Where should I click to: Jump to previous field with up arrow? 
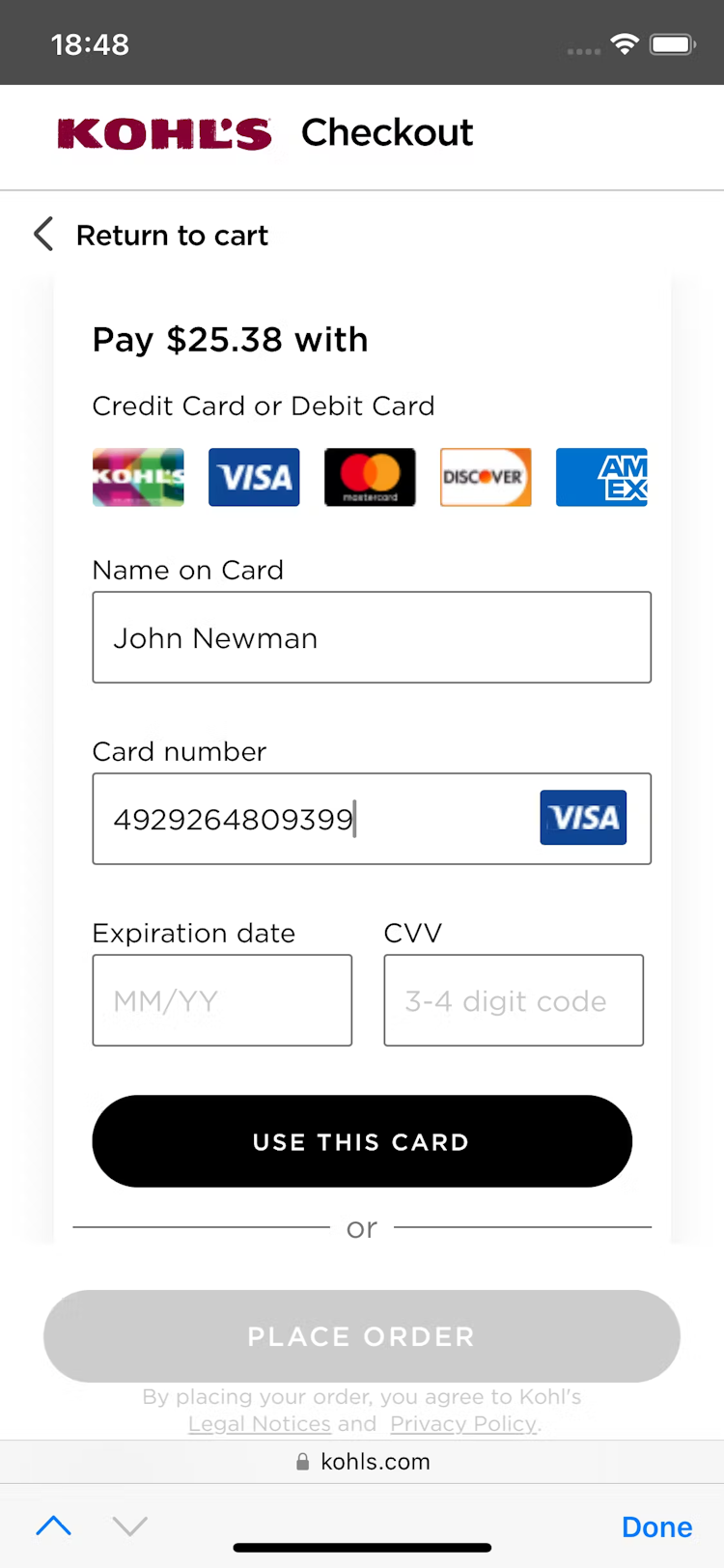click(x=54, y=1526)
